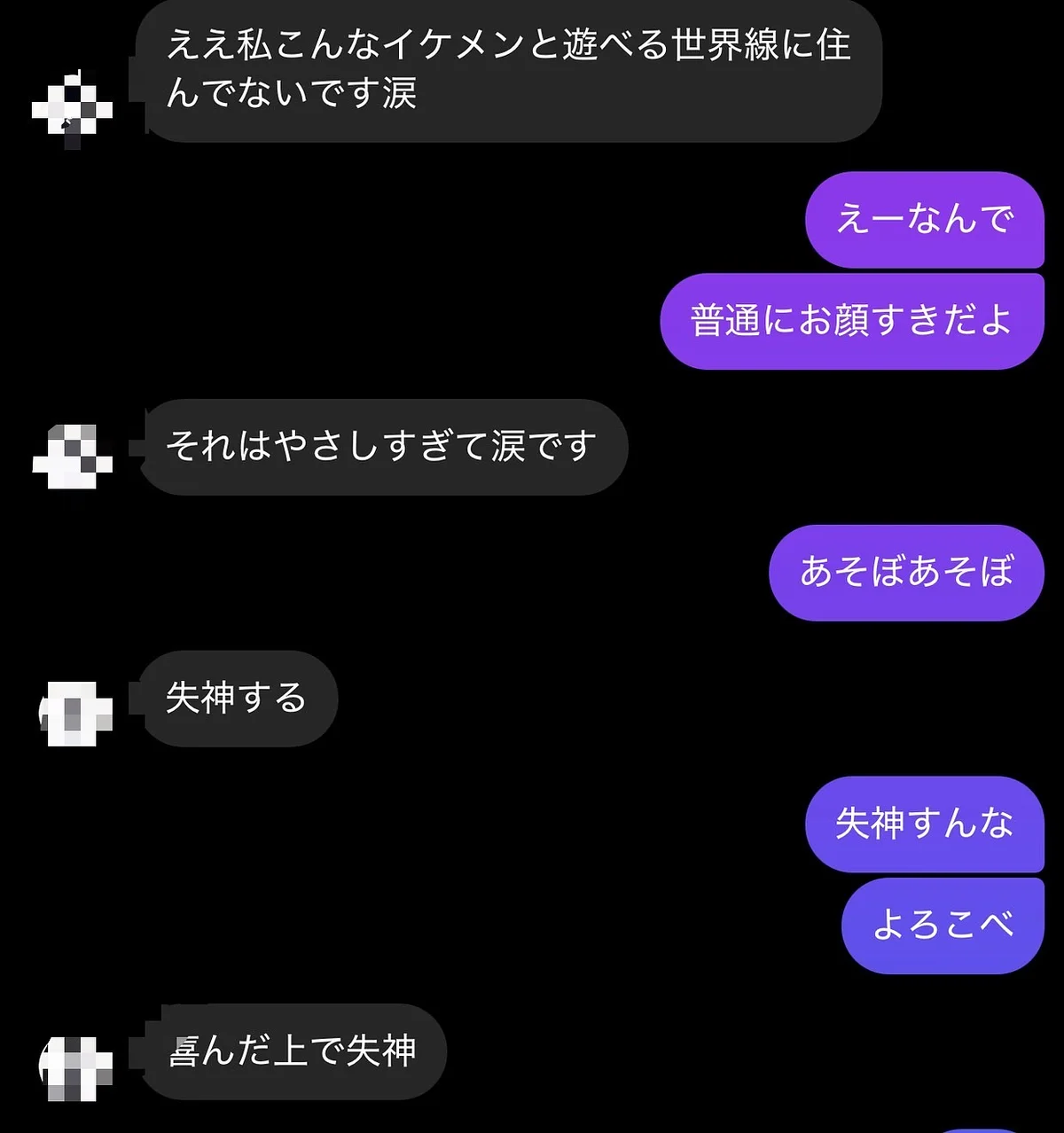
Task: Open sender's avatar beside 失神する message
Action: (75, 713)
